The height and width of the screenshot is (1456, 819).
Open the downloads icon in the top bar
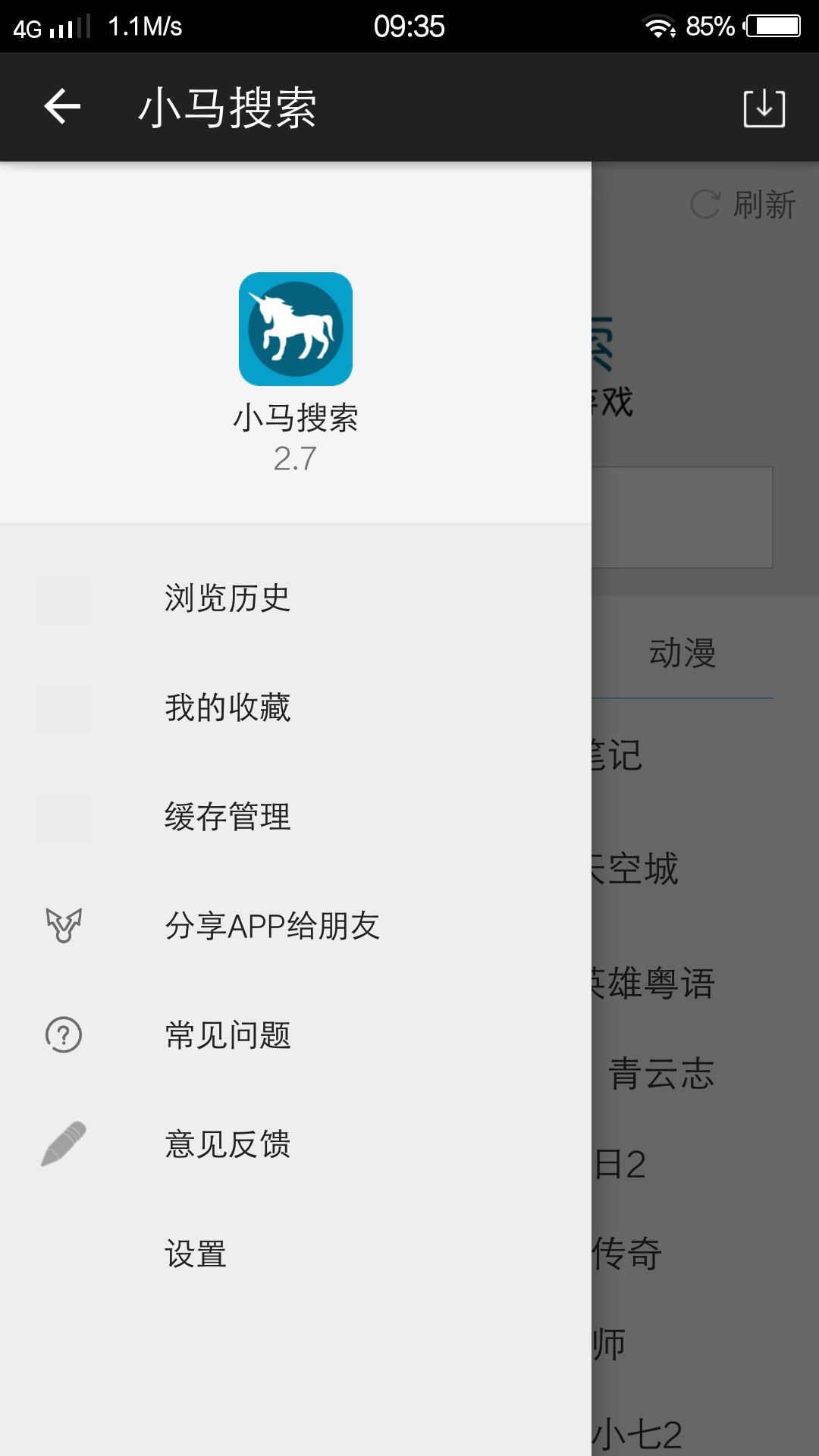click(764, 108)
